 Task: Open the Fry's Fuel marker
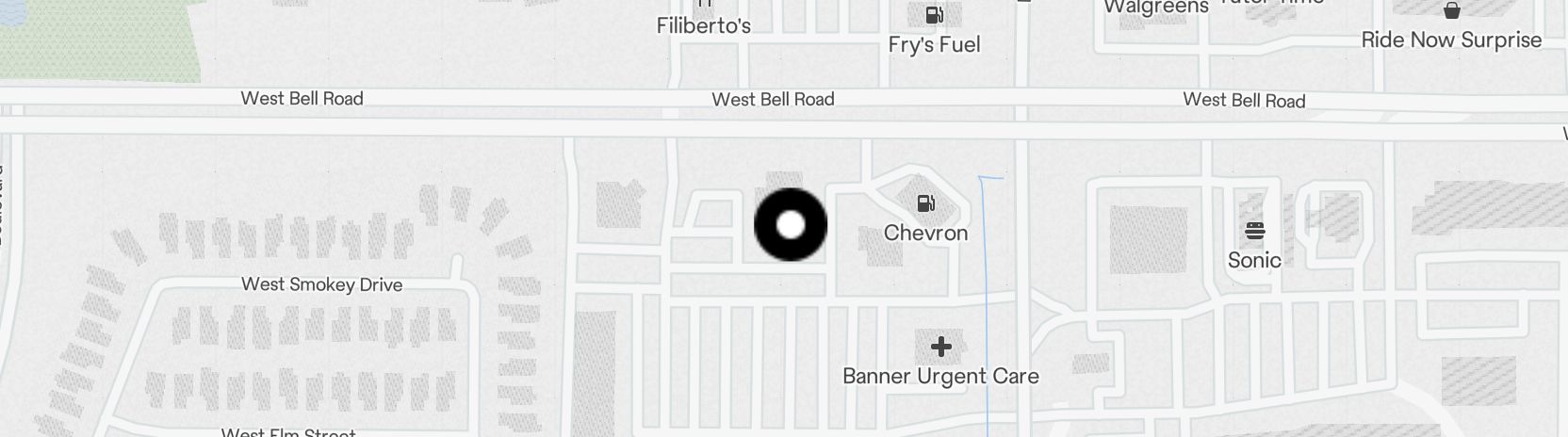click(934, 15)
